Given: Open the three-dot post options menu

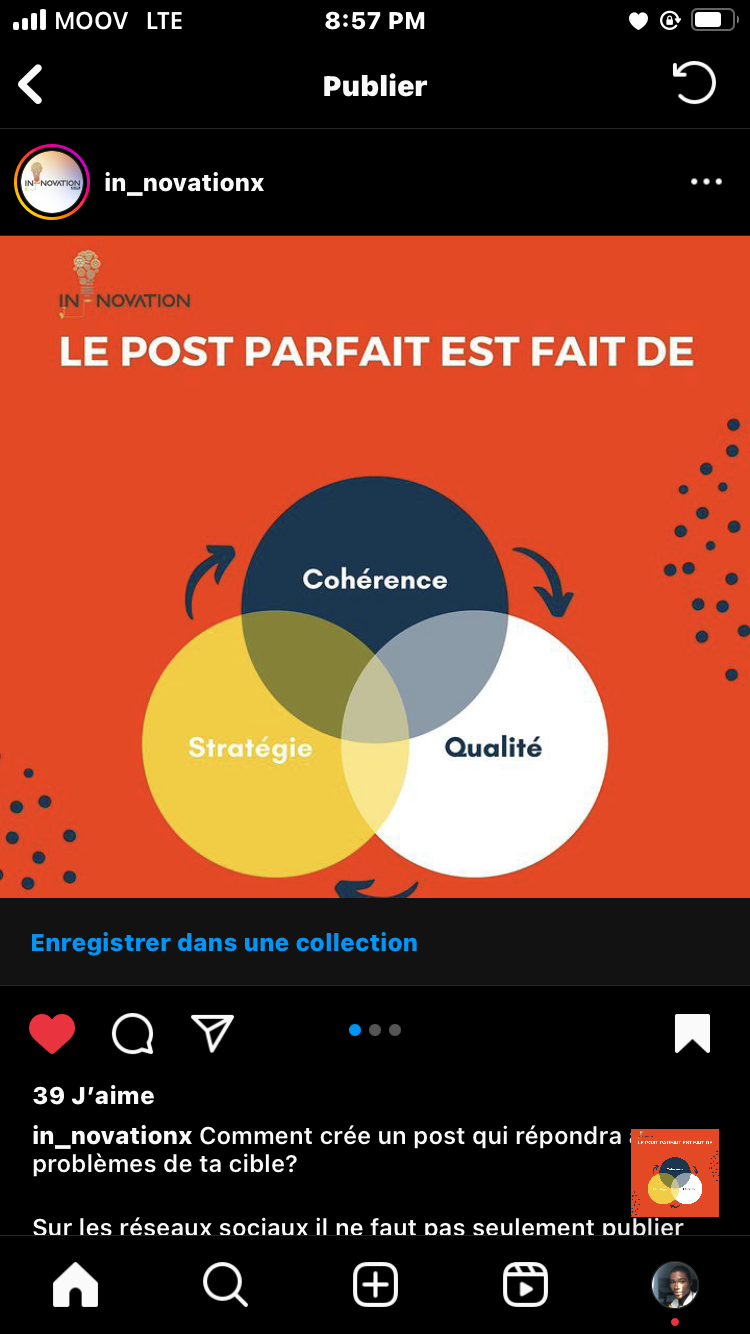Looking at the screenshot, I should (x=706, y=182).
